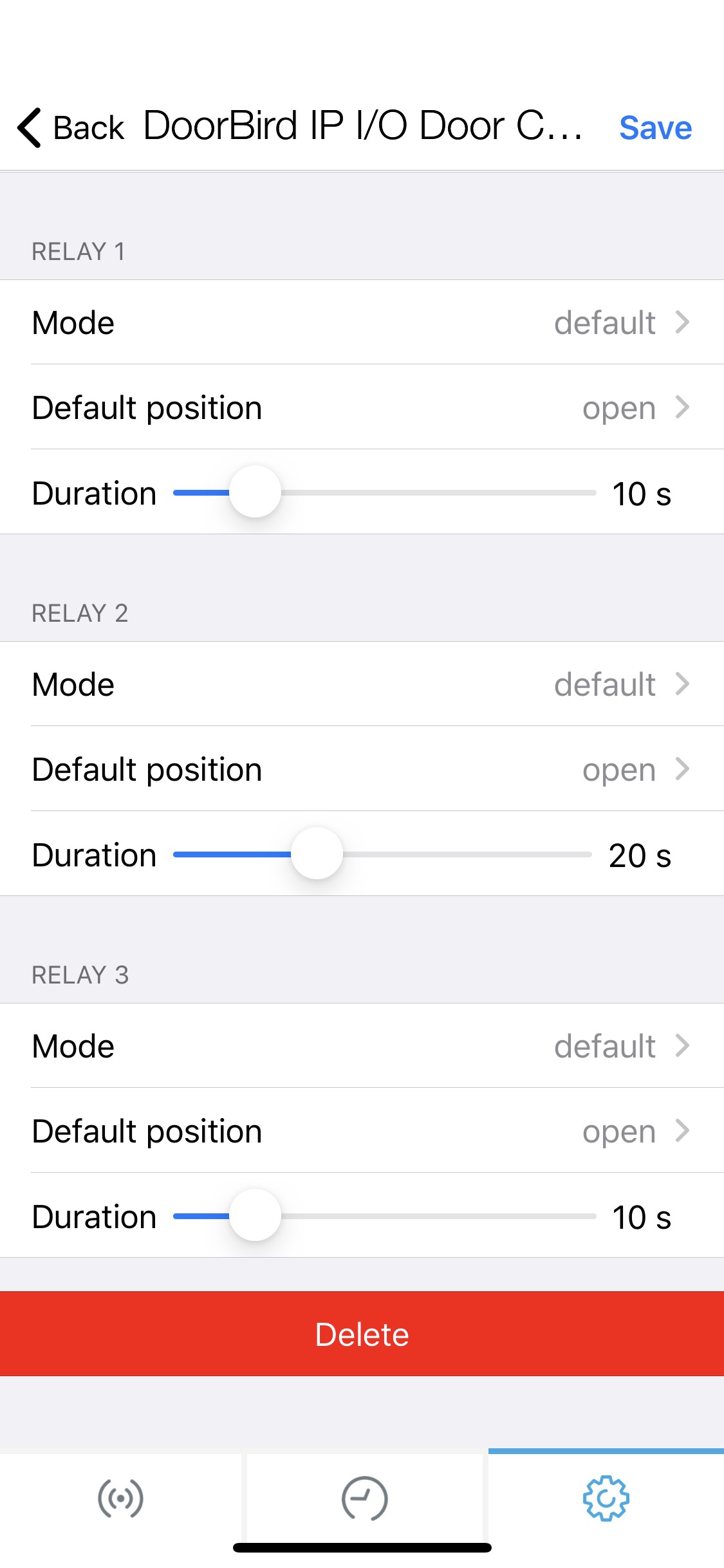Delete this DoorBird device
This screenshot has width=724, height=1568.
362,1334
